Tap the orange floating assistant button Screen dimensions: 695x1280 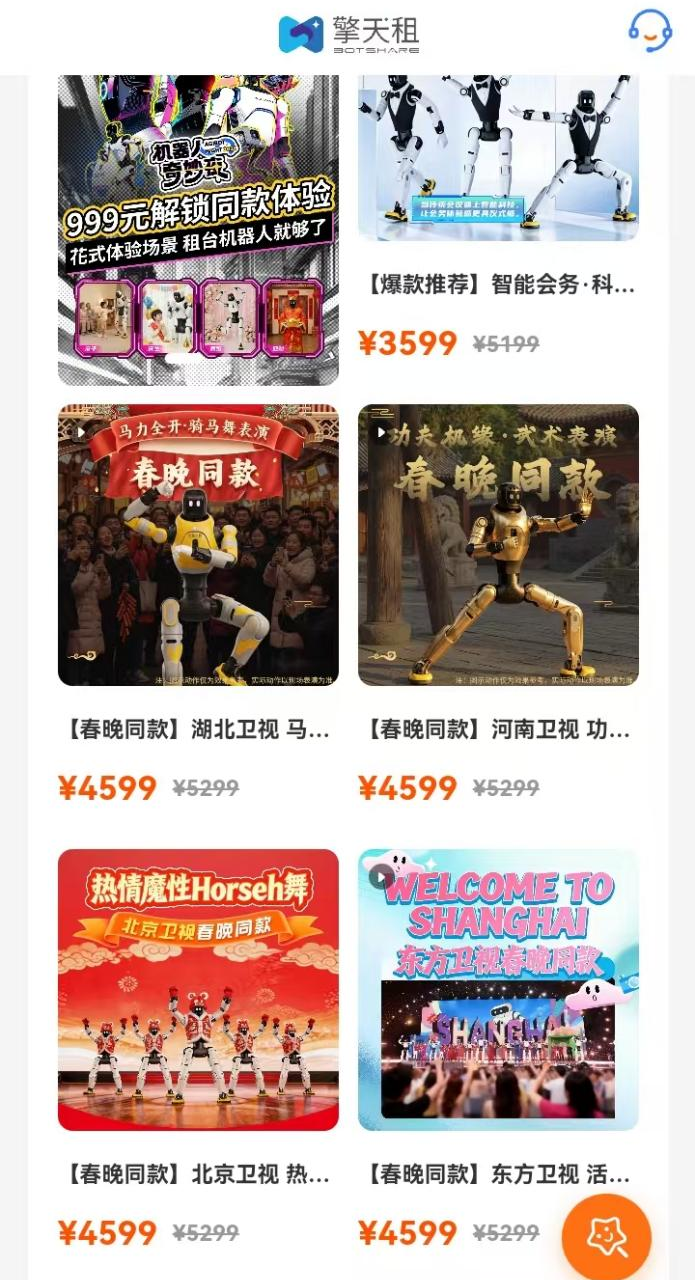click(x=606, y=1238)
